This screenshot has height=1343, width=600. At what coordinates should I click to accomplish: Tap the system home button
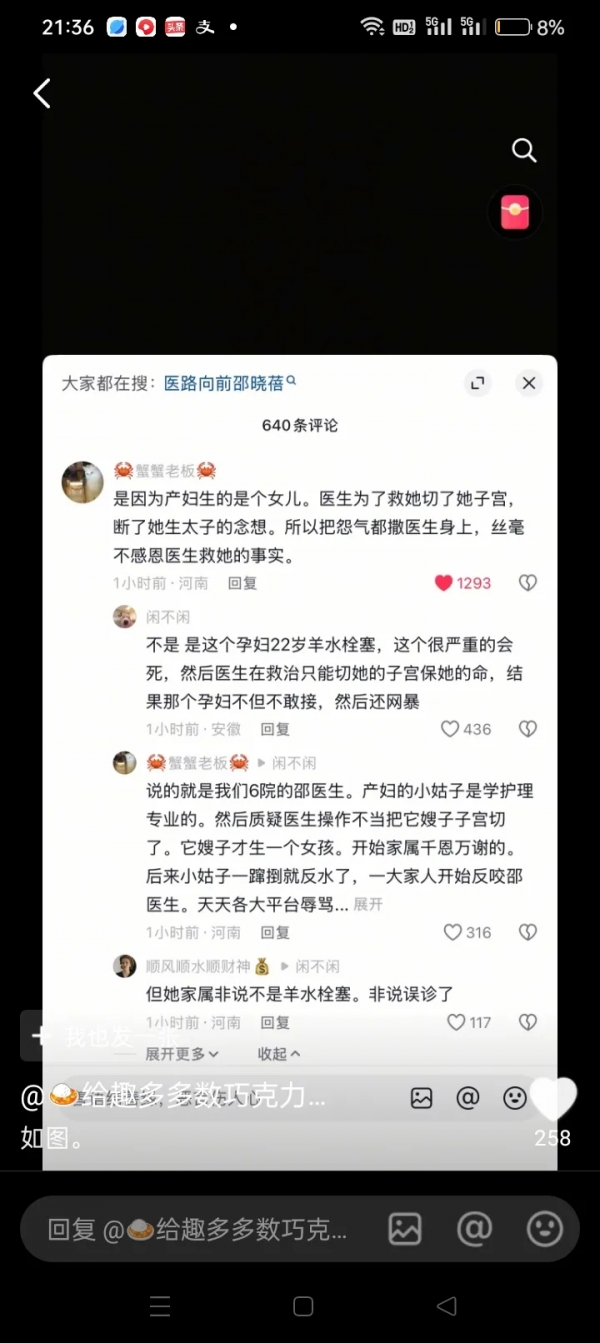tap(303, 1306)
